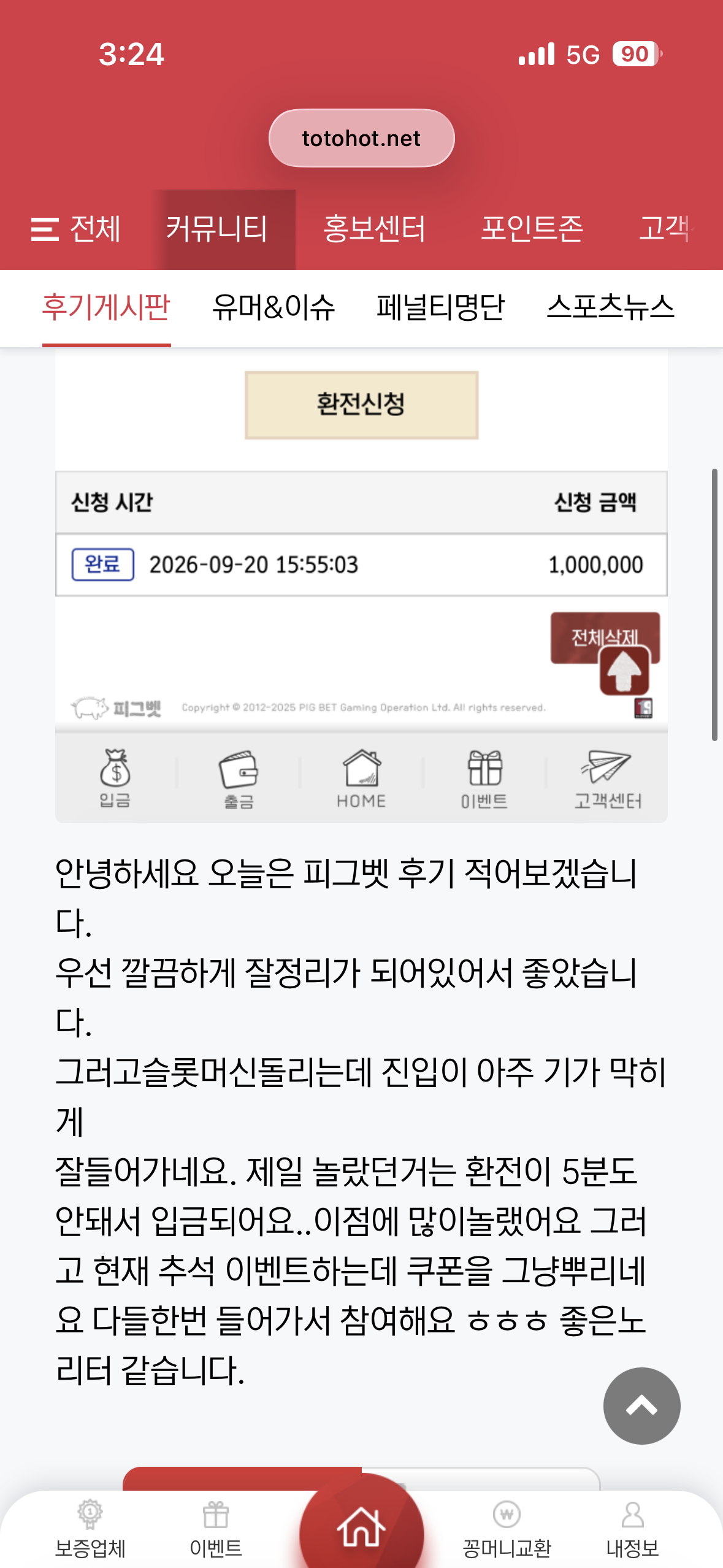Open 이벤트 in the bottom bar

click(x=216, y=1529)
